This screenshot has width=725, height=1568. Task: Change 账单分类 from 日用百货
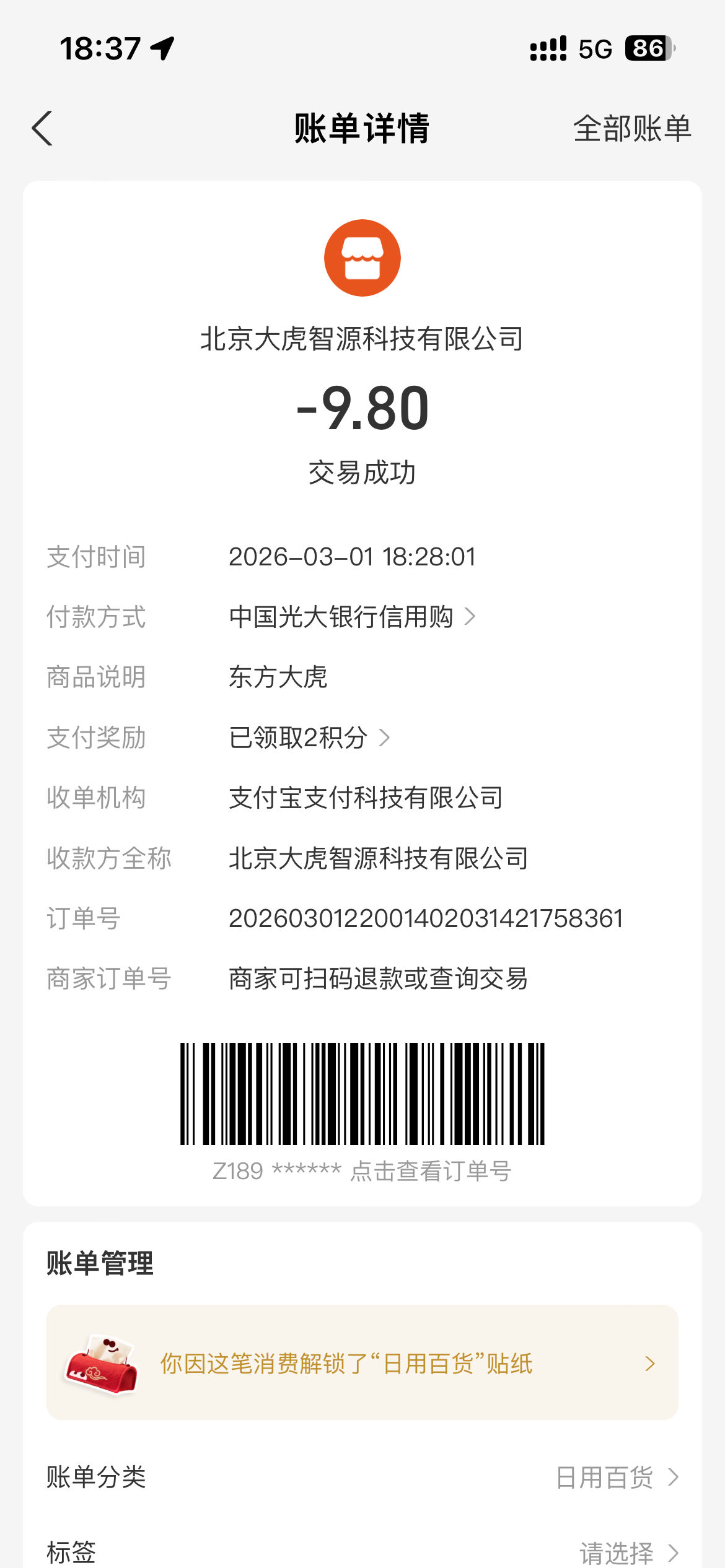pos(362,1478)
